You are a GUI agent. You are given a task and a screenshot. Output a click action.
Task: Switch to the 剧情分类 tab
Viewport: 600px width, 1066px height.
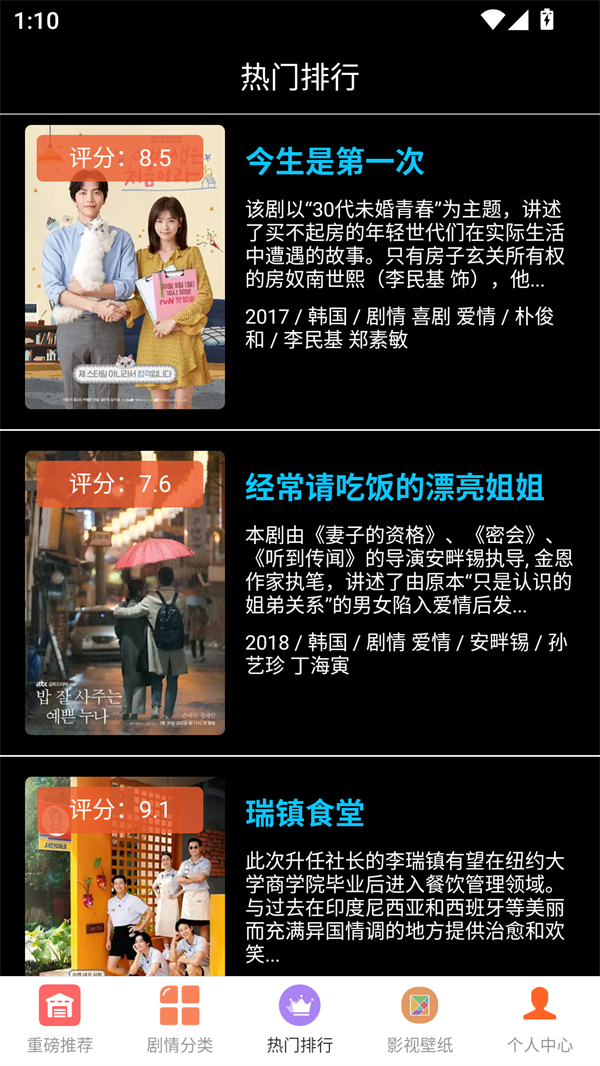(180, 1020)
